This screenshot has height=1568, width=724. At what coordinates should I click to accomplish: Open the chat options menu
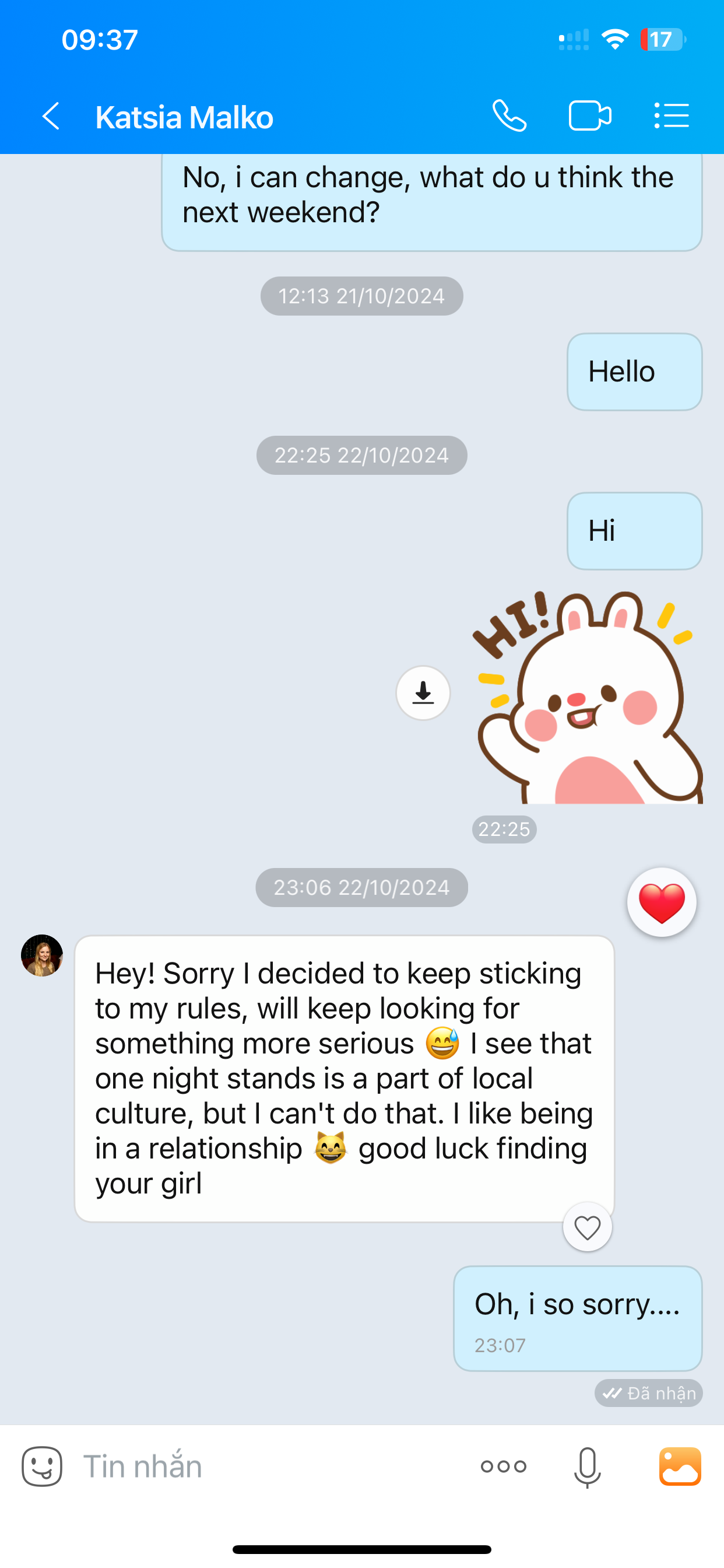672,116
